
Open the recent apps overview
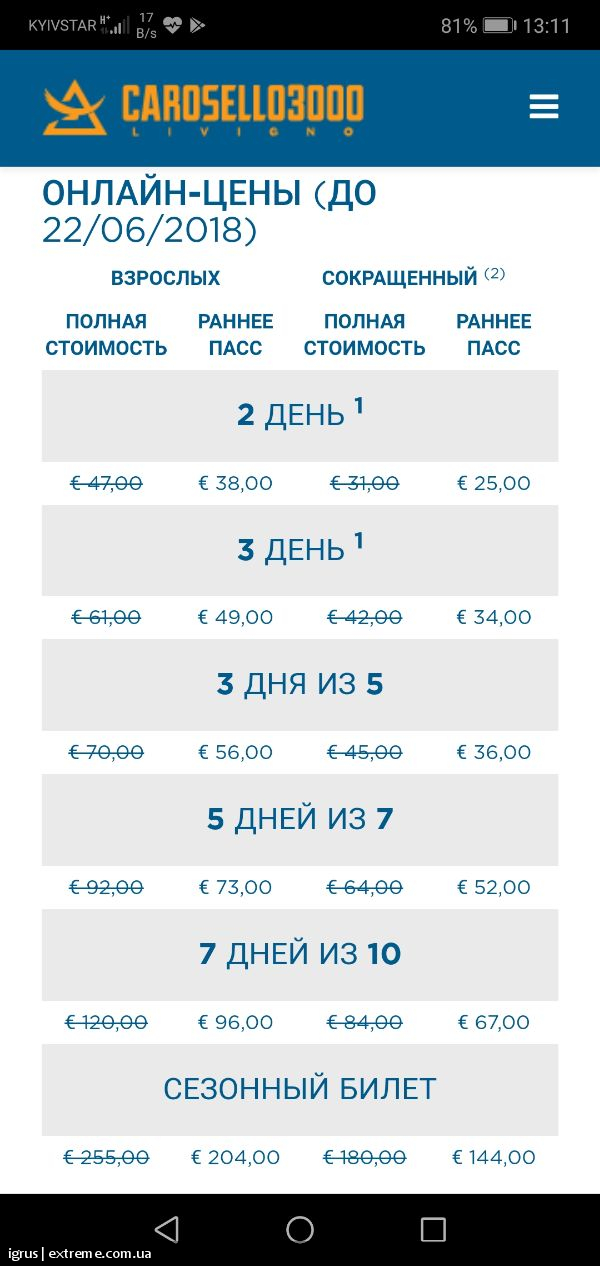433,1229
